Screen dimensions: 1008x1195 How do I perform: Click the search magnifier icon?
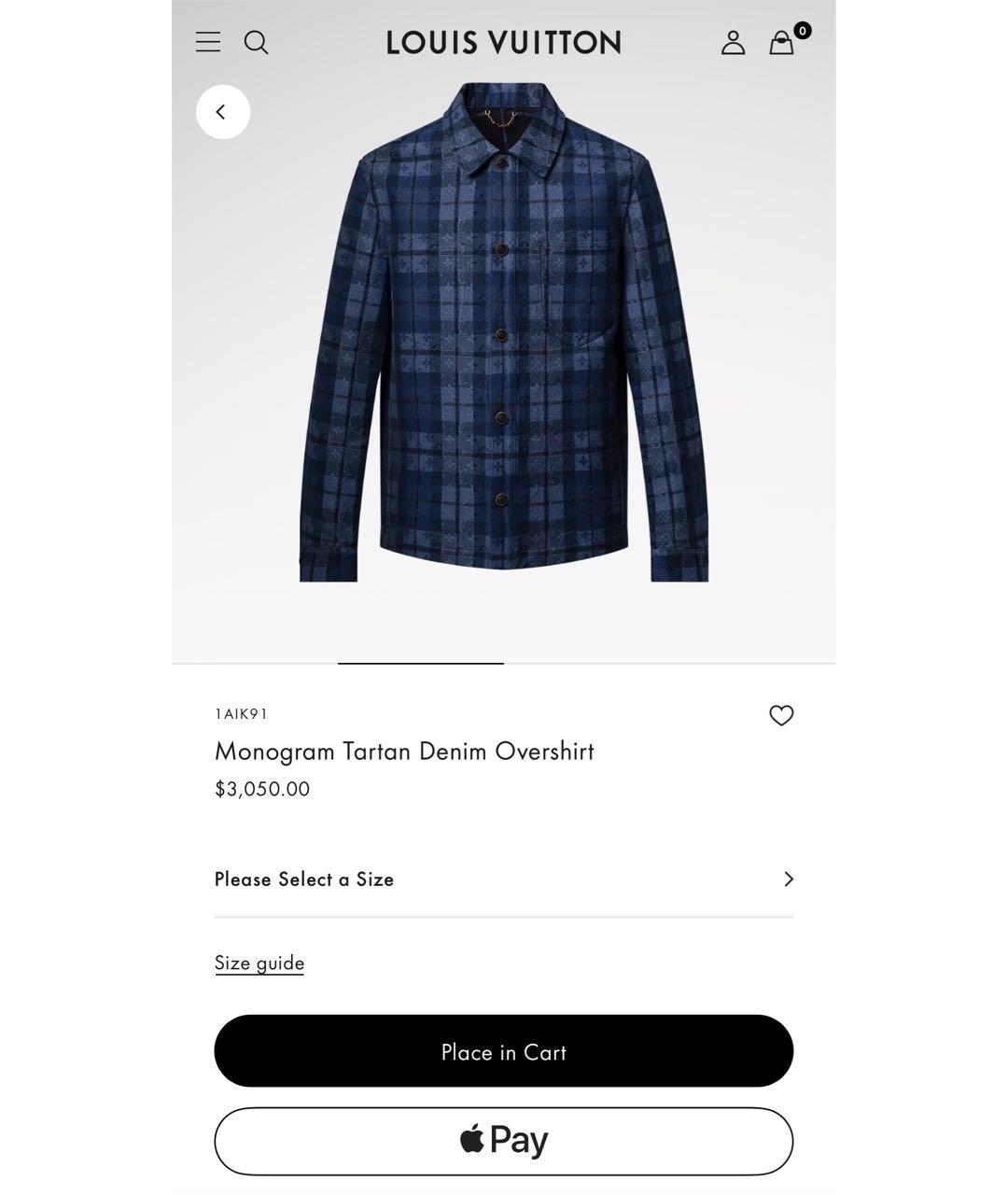coord(256,42)
